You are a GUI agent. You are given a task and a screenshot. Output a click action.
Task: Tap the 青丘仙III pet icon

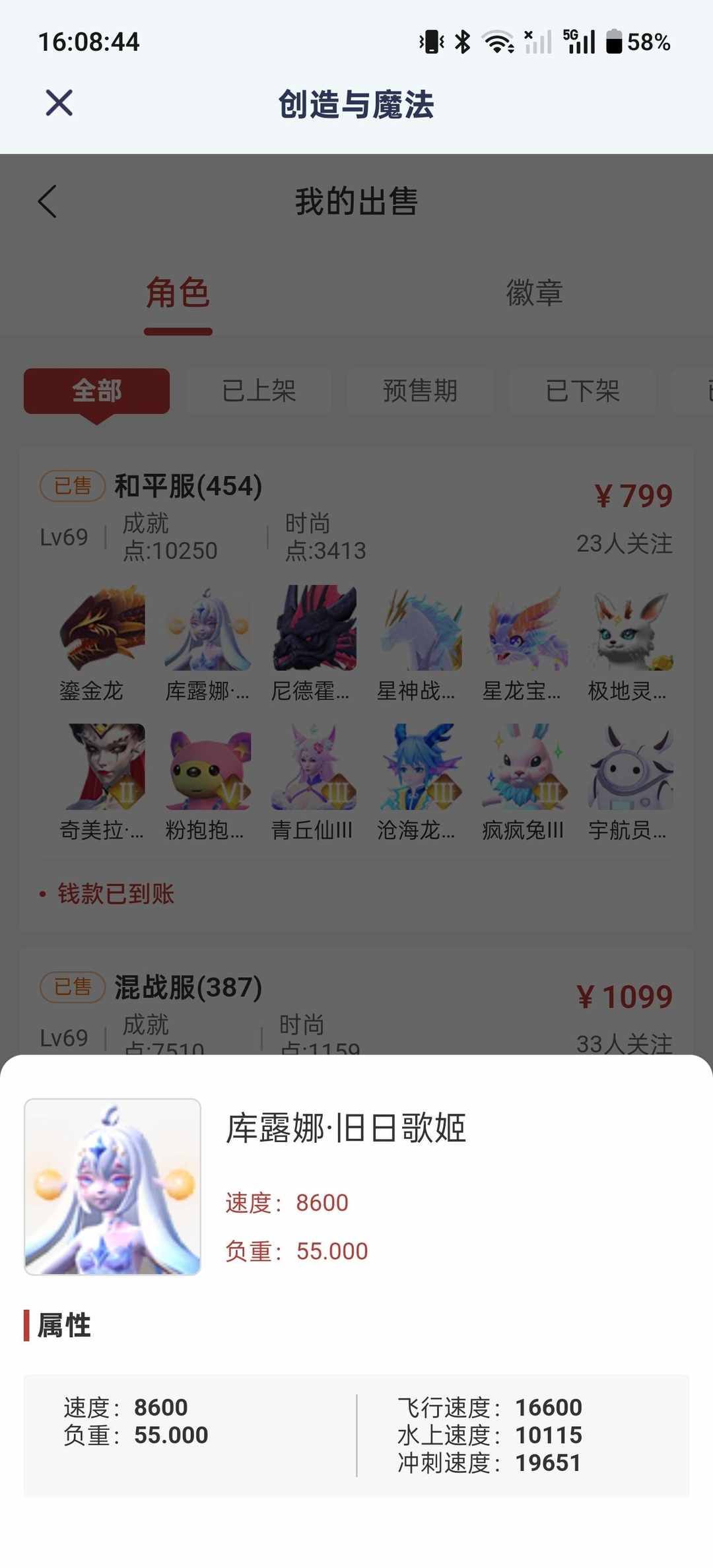[x=312, y=769]
